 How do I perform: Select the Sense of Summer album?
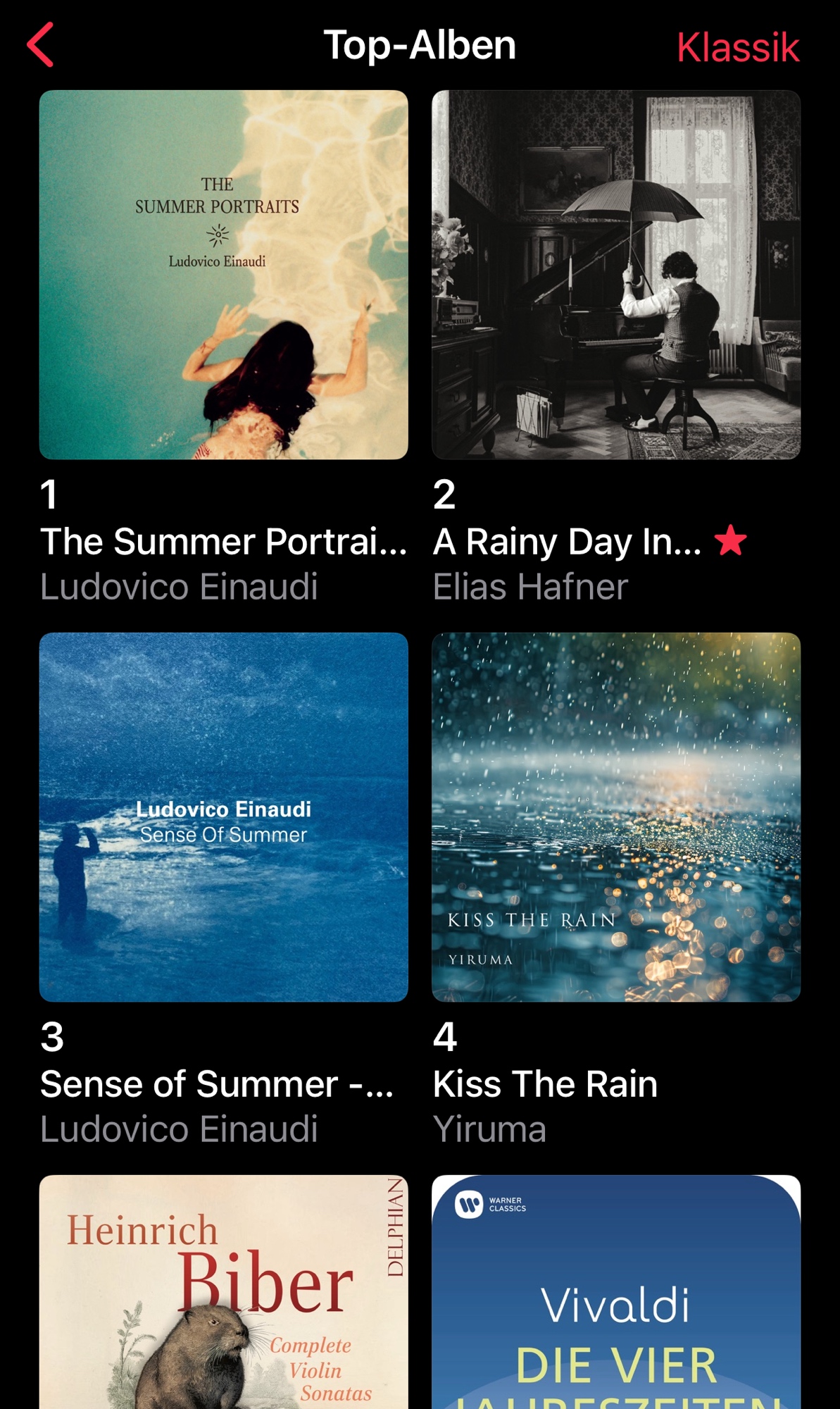coord(223,817)
